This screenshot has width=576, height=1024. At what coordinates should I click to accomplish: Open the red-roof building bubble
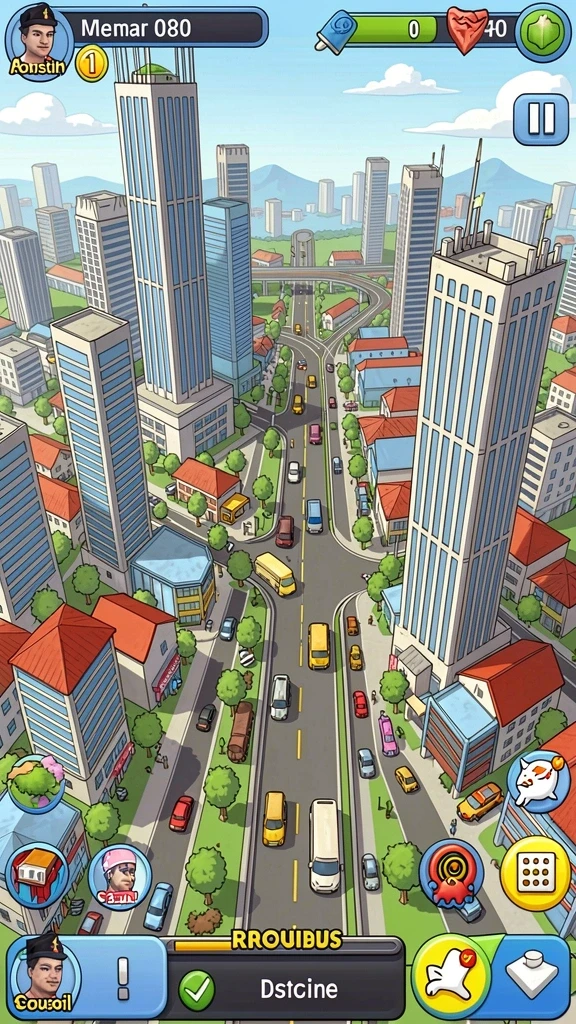(x=37, y=874)
